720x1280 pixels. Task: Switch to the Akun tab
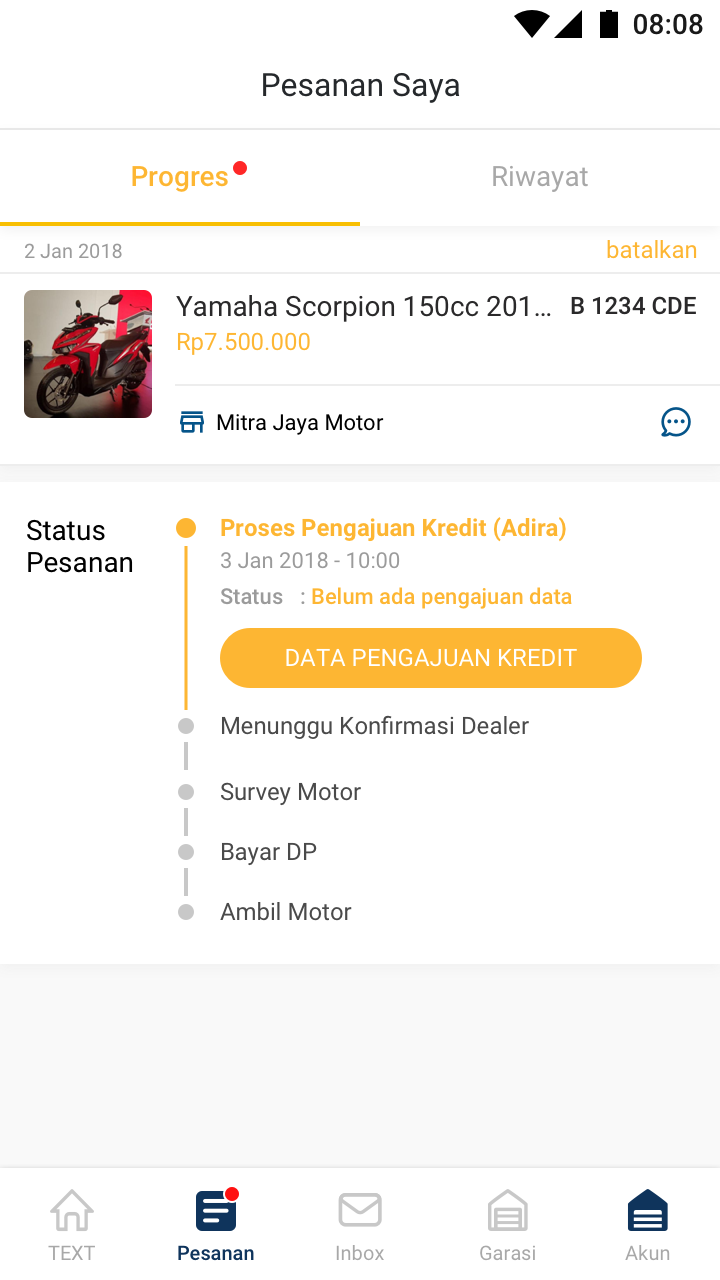tap(648, 1225)
